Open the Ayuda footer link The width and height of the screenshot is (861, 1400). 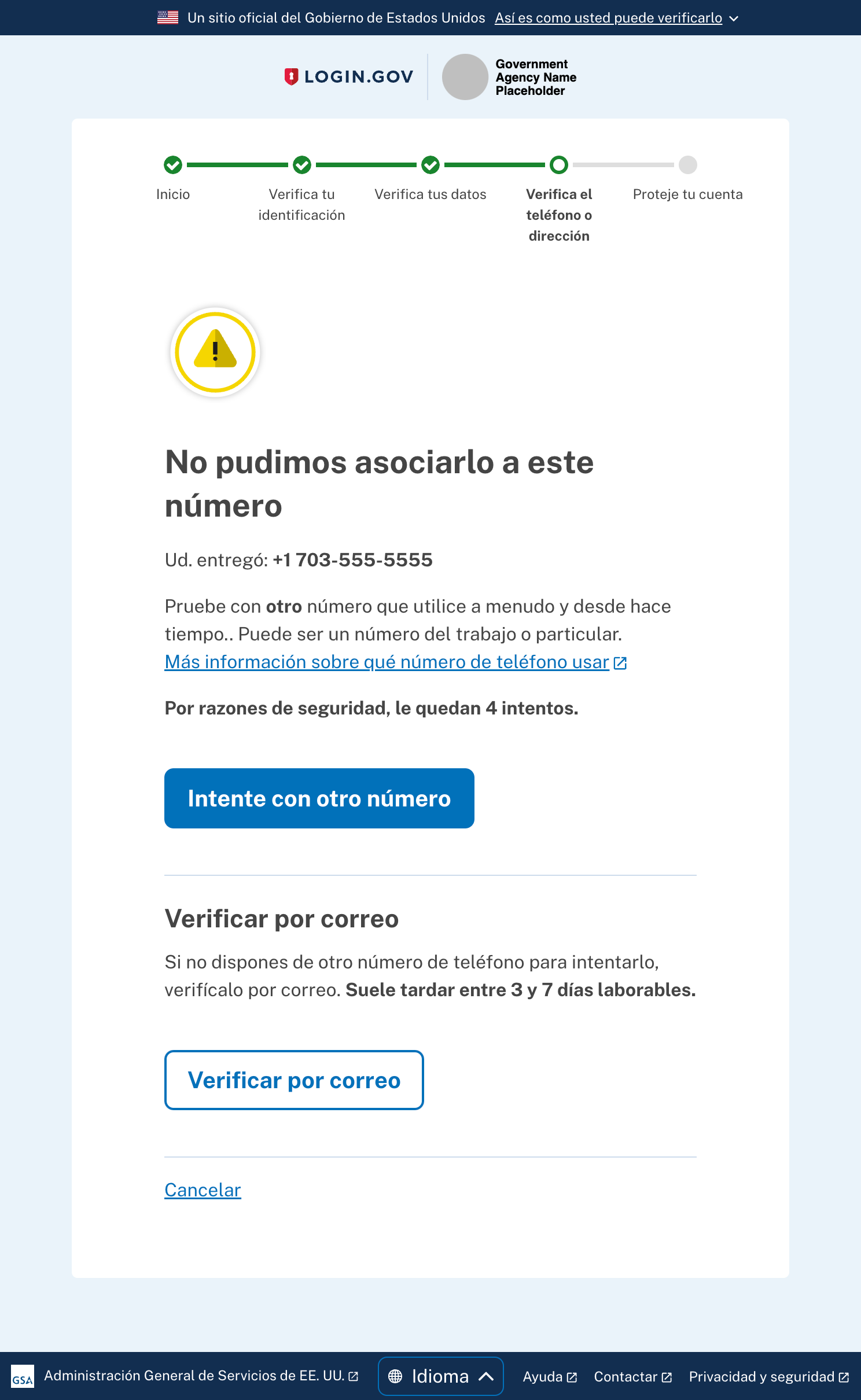click(x=550, y=1377)
